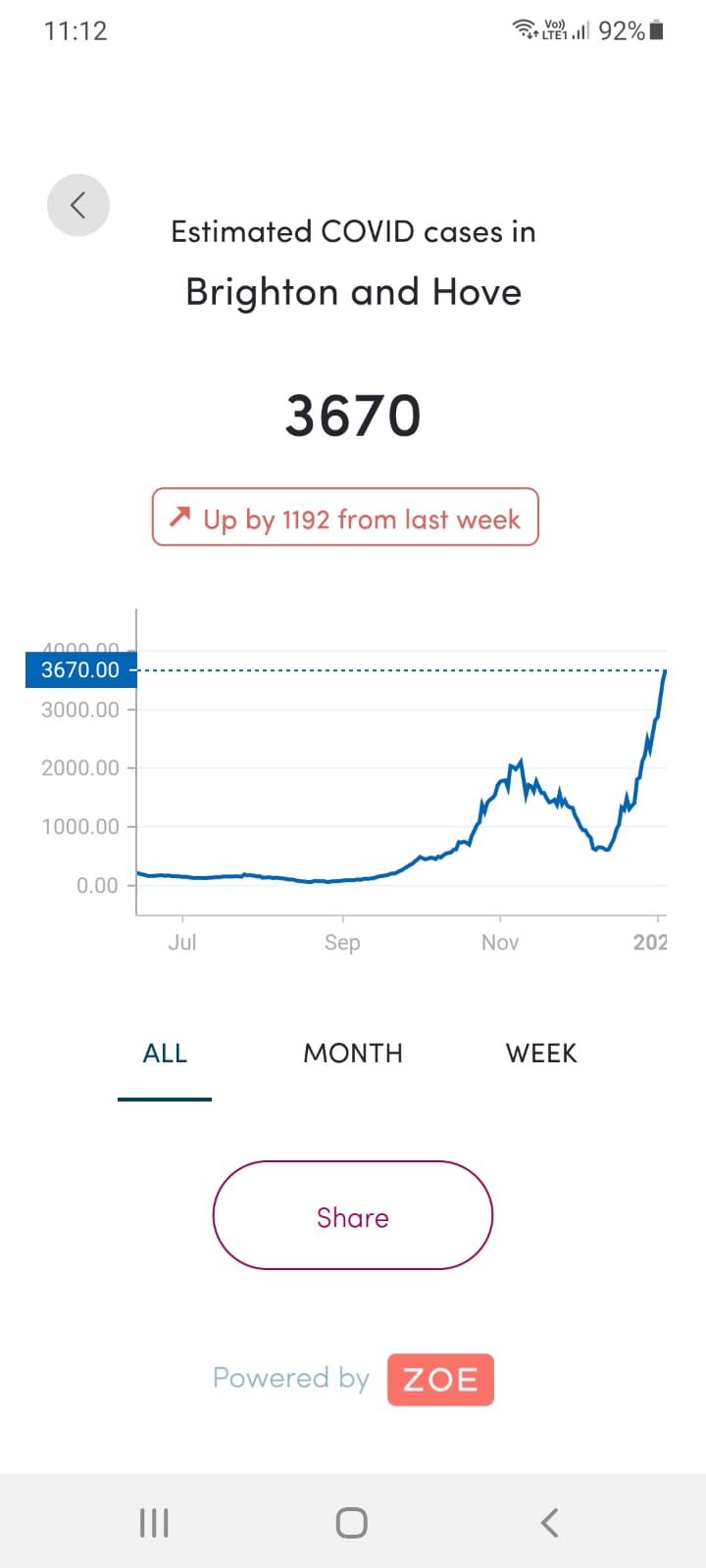
Task: Switch to the MONTH tab
Action: (x=353, y=1053)
